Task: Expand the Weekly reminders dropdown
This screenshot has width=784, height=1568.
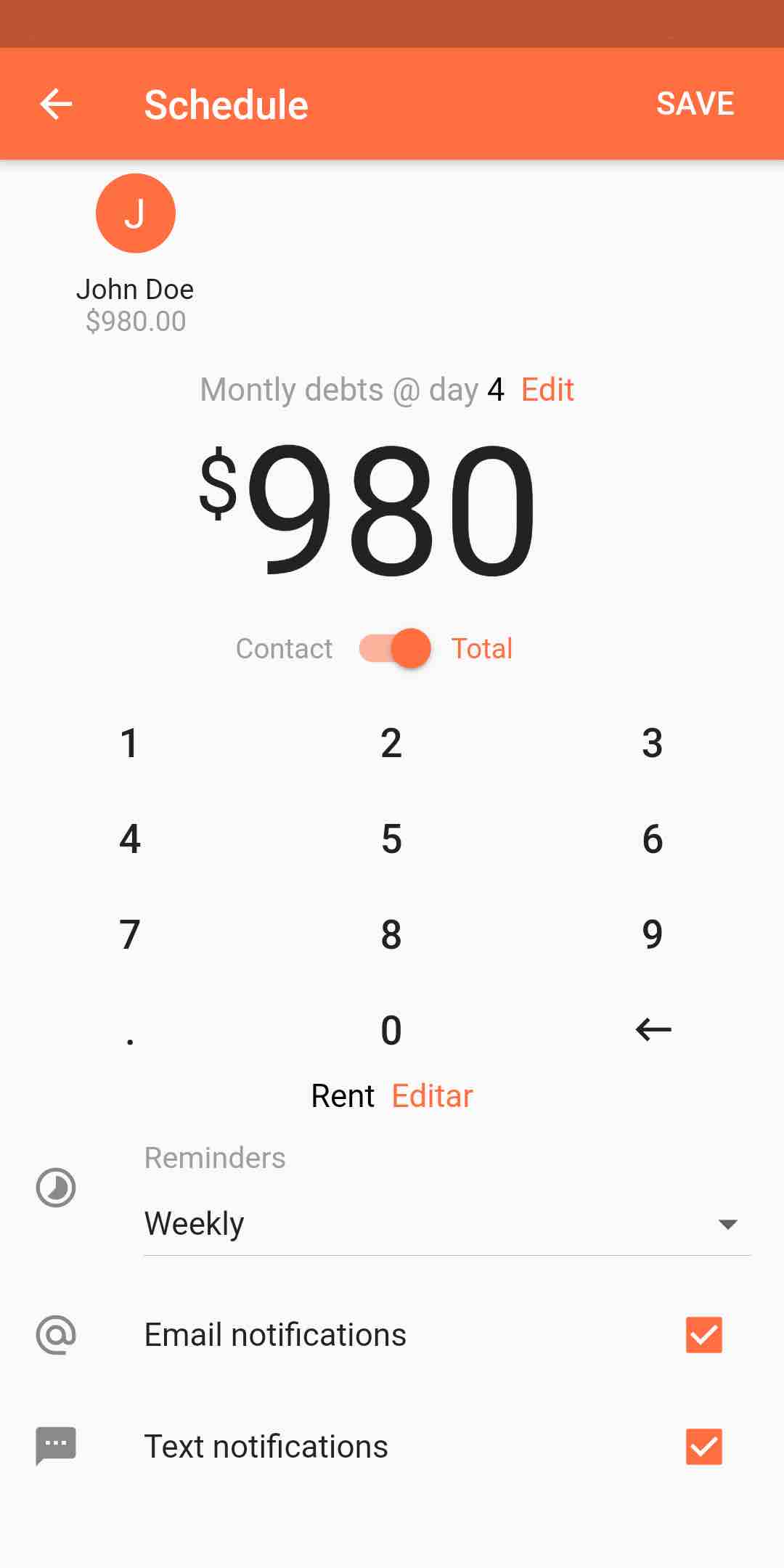Action: coord(446,1224)
